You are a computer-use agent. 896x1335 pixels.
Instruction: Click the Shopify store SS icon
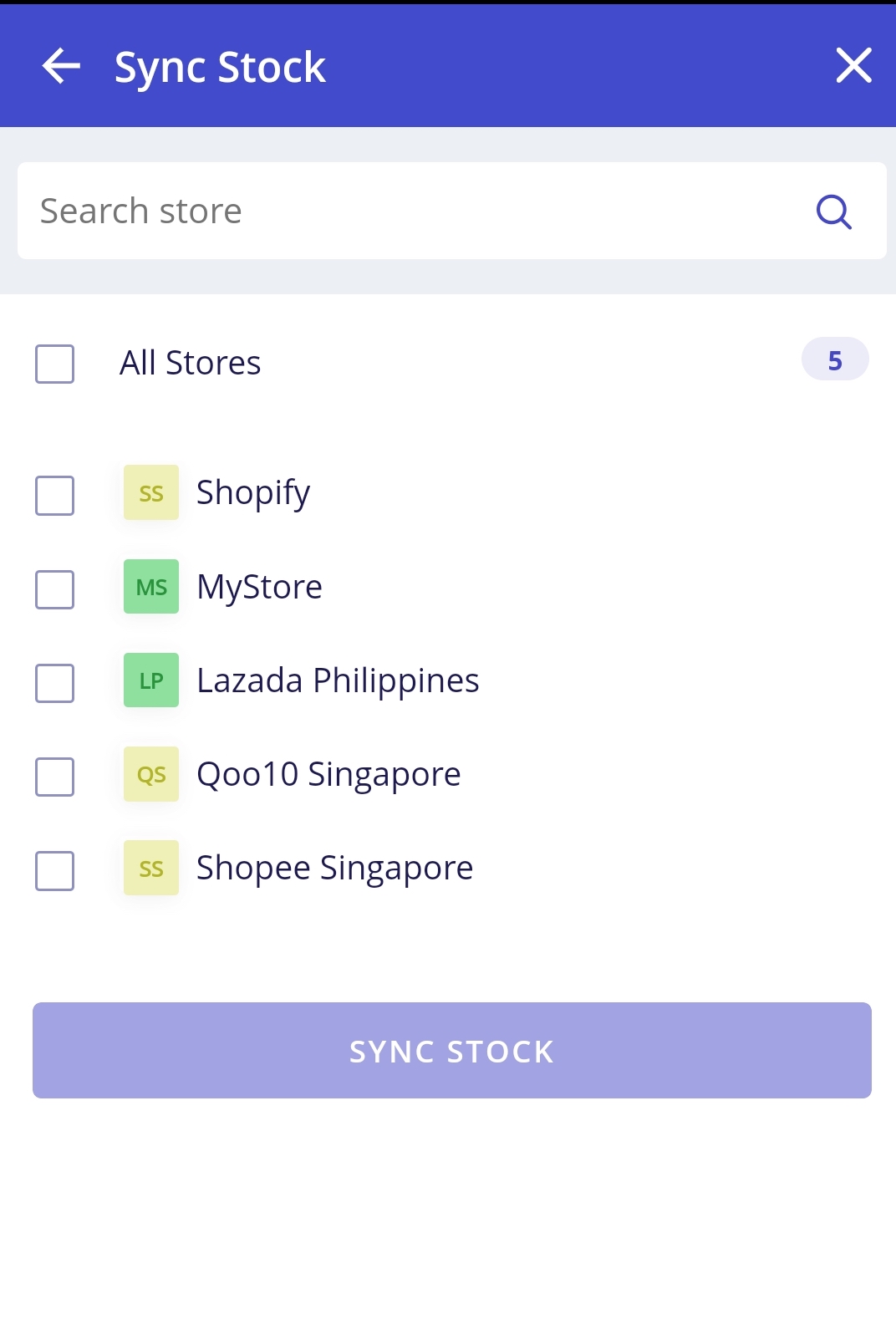[150, 492]
